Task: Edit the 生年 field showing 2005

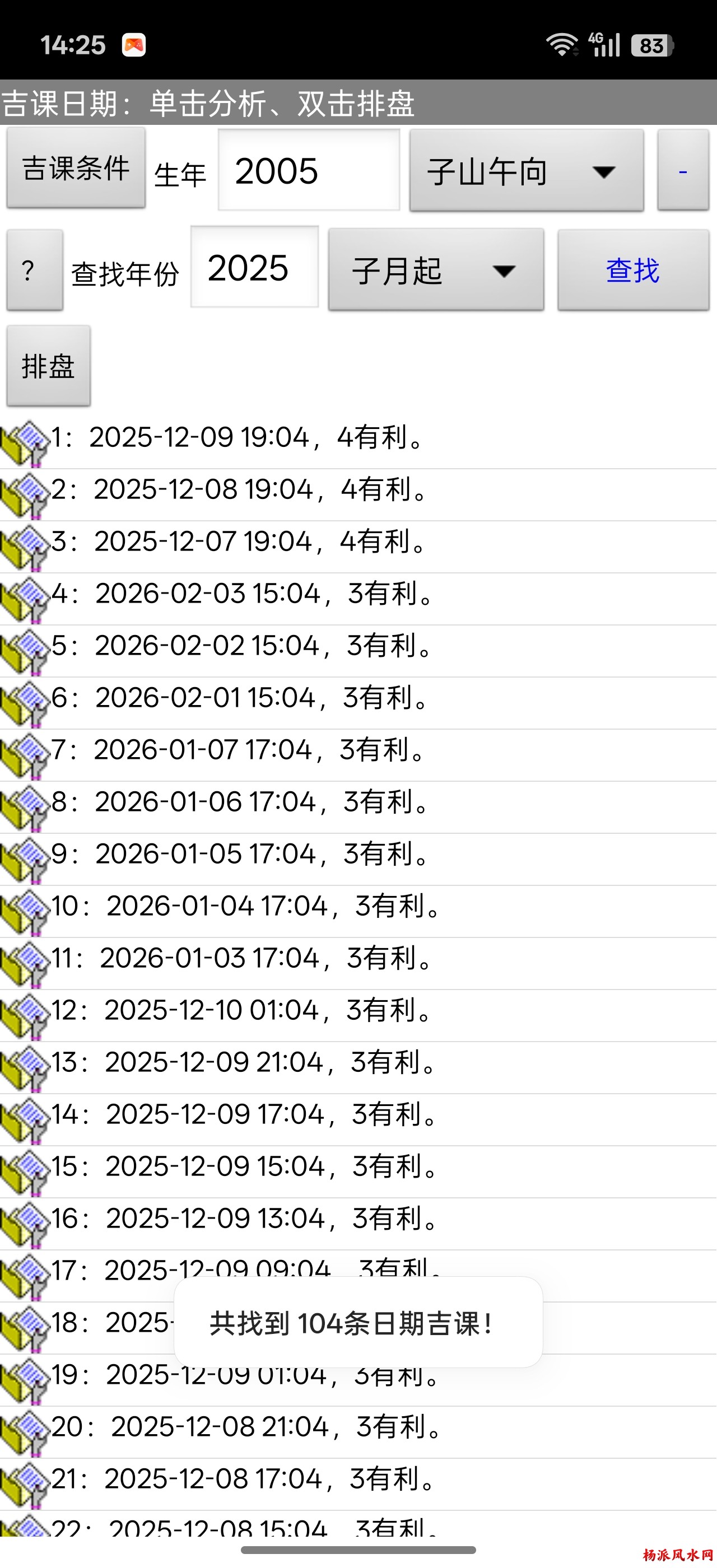Action: click(309, 170)
